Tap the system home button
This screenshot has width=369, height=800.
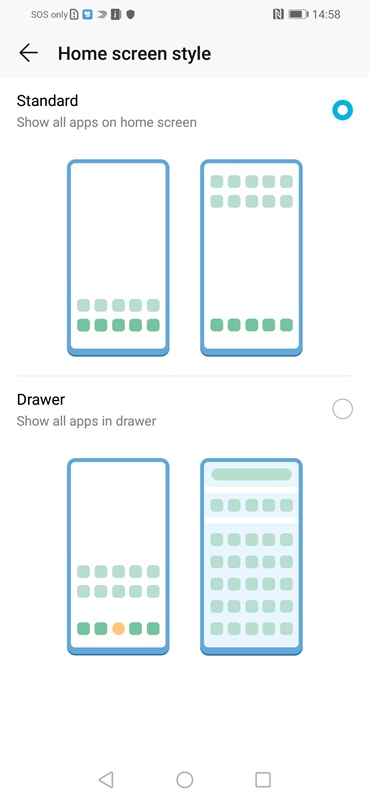184,780
